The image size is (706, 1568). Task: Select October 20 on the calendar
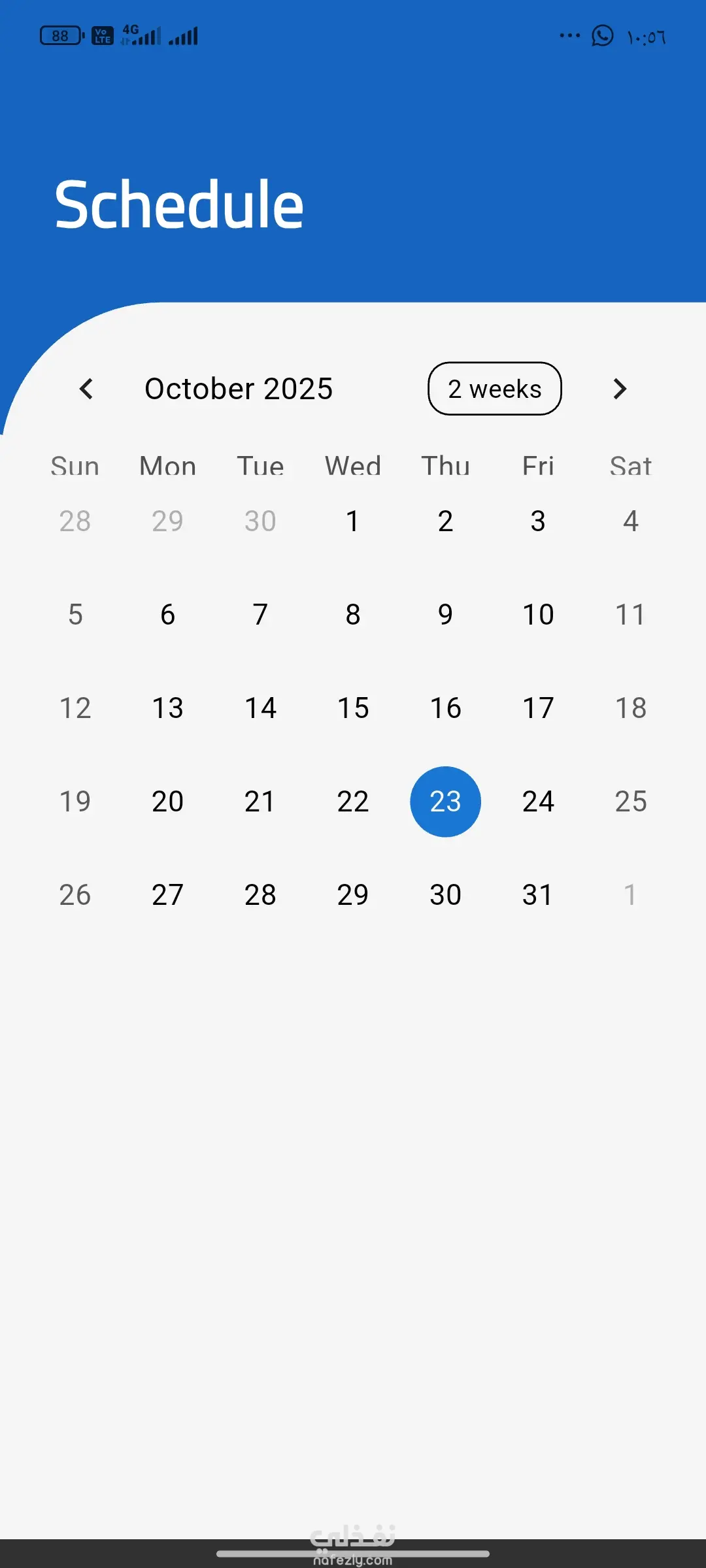(167, 802)
